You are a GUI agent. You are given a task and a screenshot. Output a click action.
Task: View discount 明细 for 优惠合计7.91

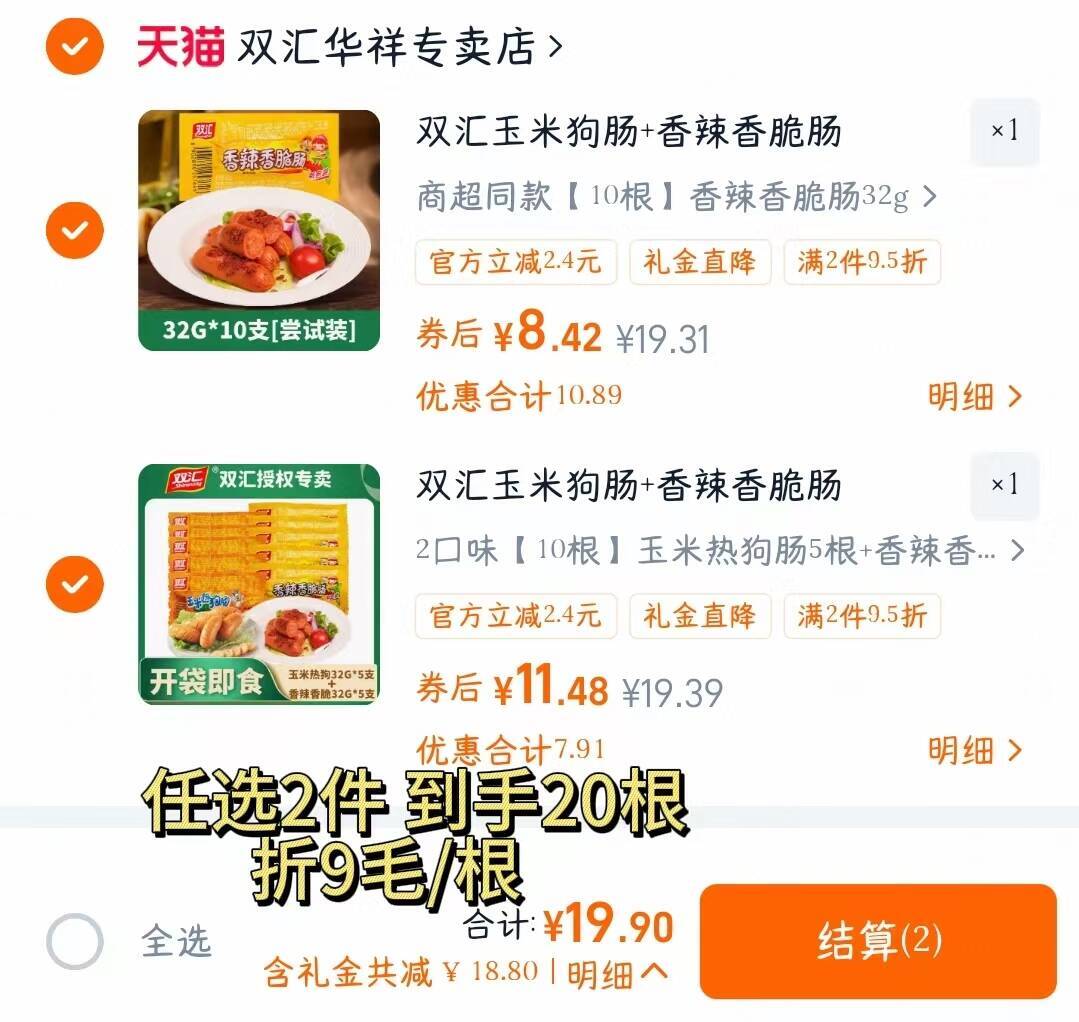pyautogui.click(x=974, y=750)
